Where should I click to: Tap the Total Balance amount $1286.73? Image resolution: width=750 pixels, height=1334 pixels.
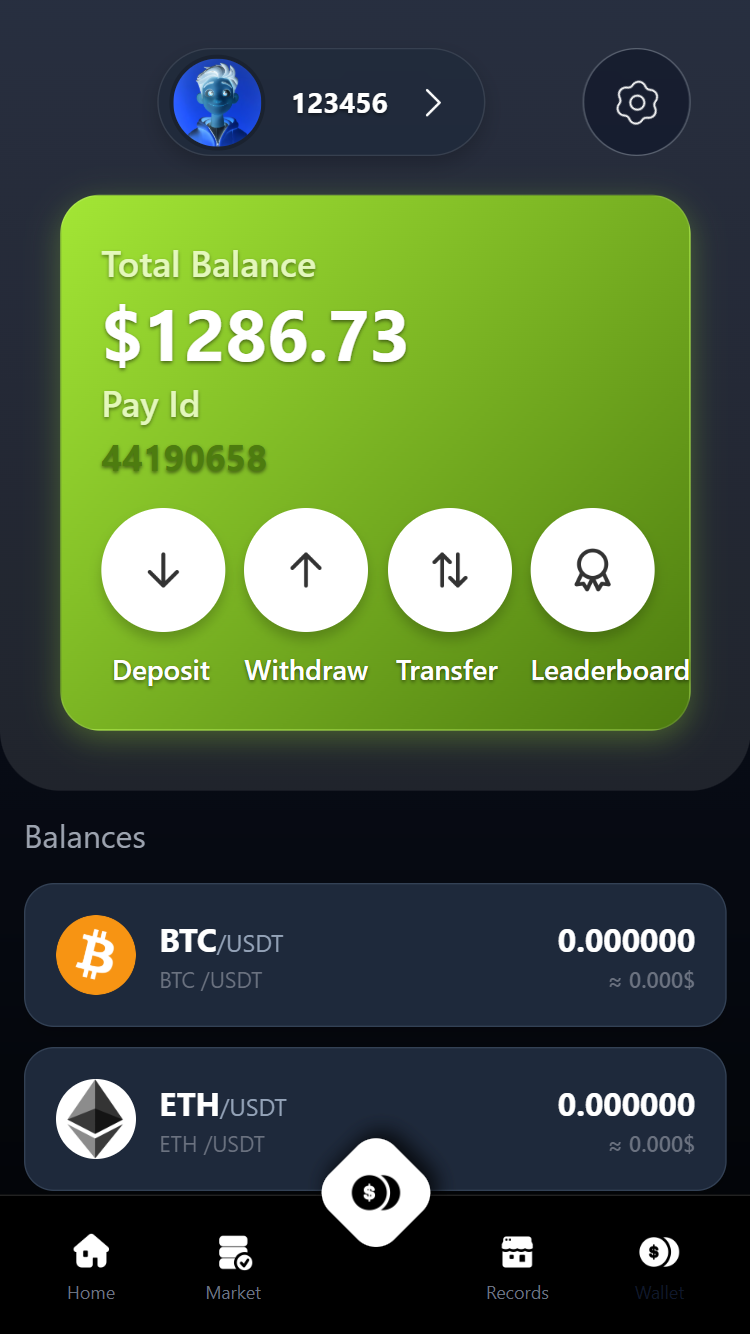(255, 338)
